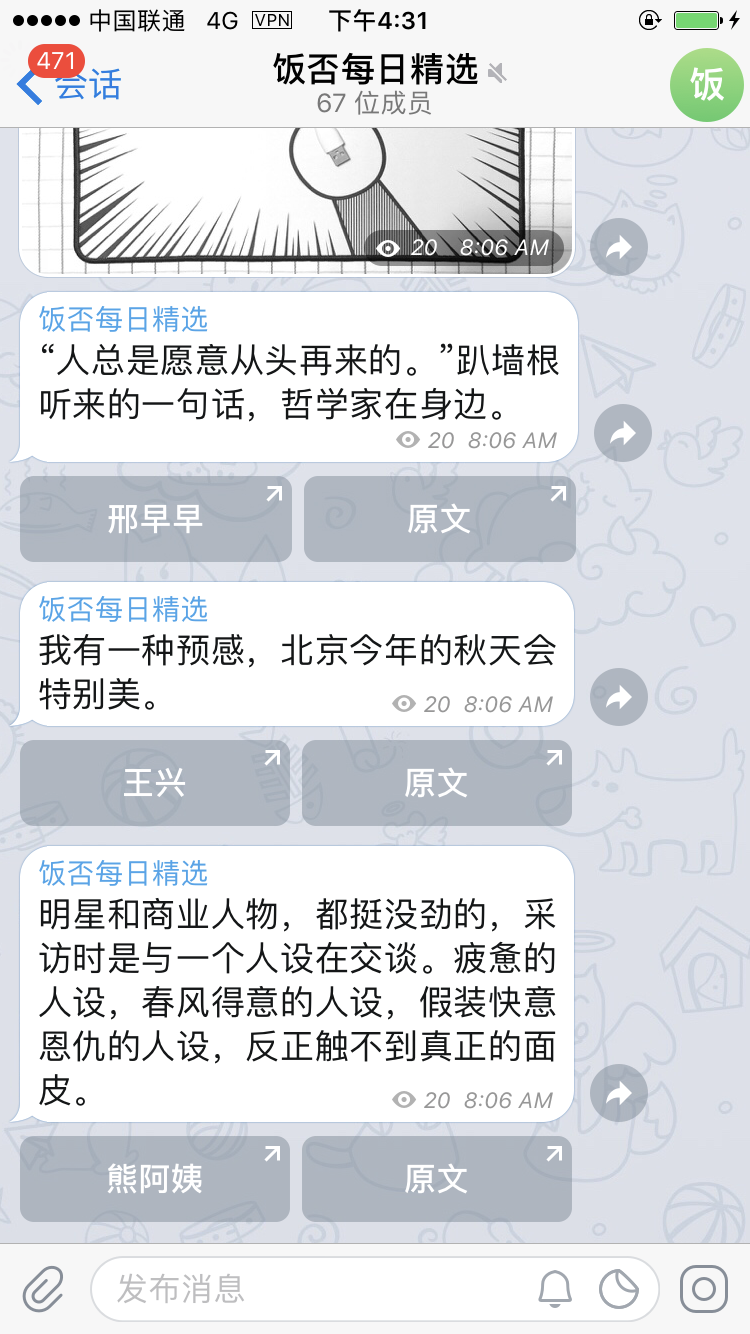Open the camera icon beside the message field
The height and width of the screenshot is (1334, 750).
[704, 1289]
